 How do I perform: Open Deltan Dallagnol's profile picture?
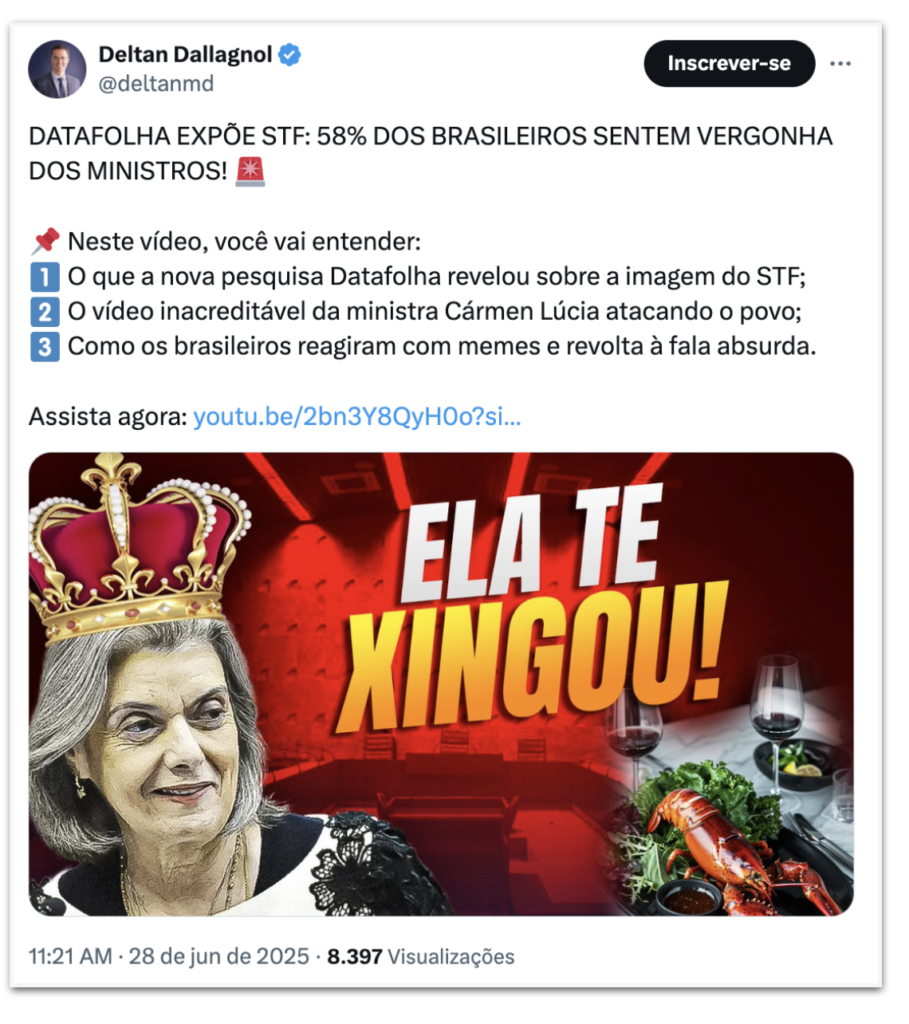(x=57, y=69)
